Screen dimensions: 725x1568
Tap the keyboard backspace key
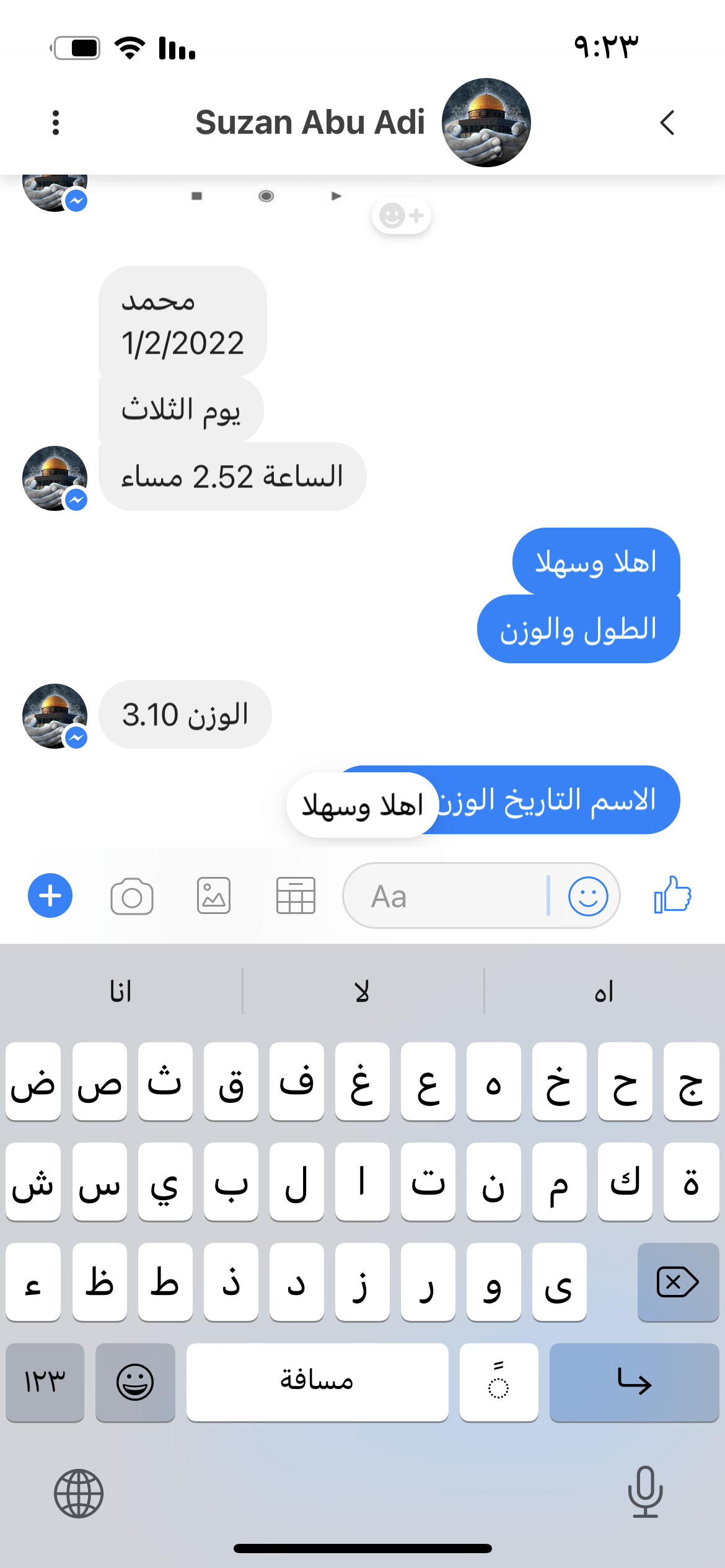[x=678, y=1282]
